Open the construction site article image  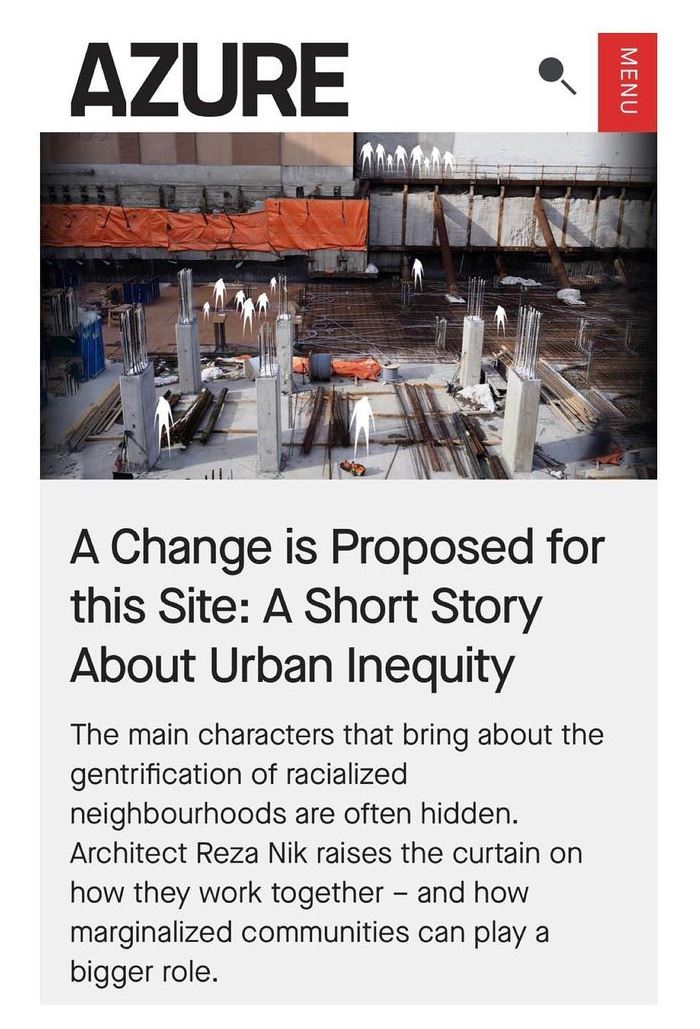(348, 305)
